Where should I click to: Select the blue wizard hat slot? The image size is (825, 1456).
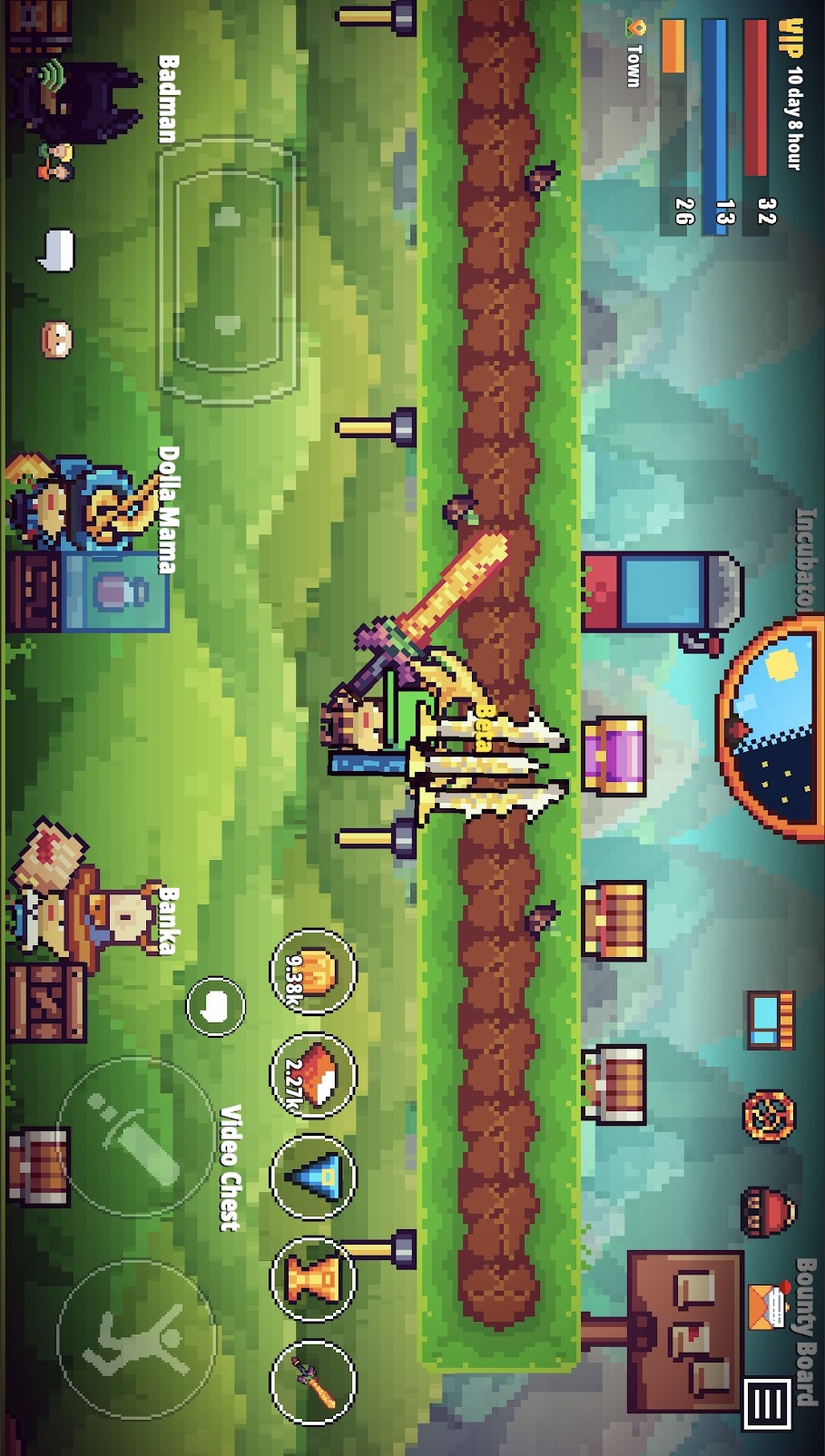[x=313, y=1177]
